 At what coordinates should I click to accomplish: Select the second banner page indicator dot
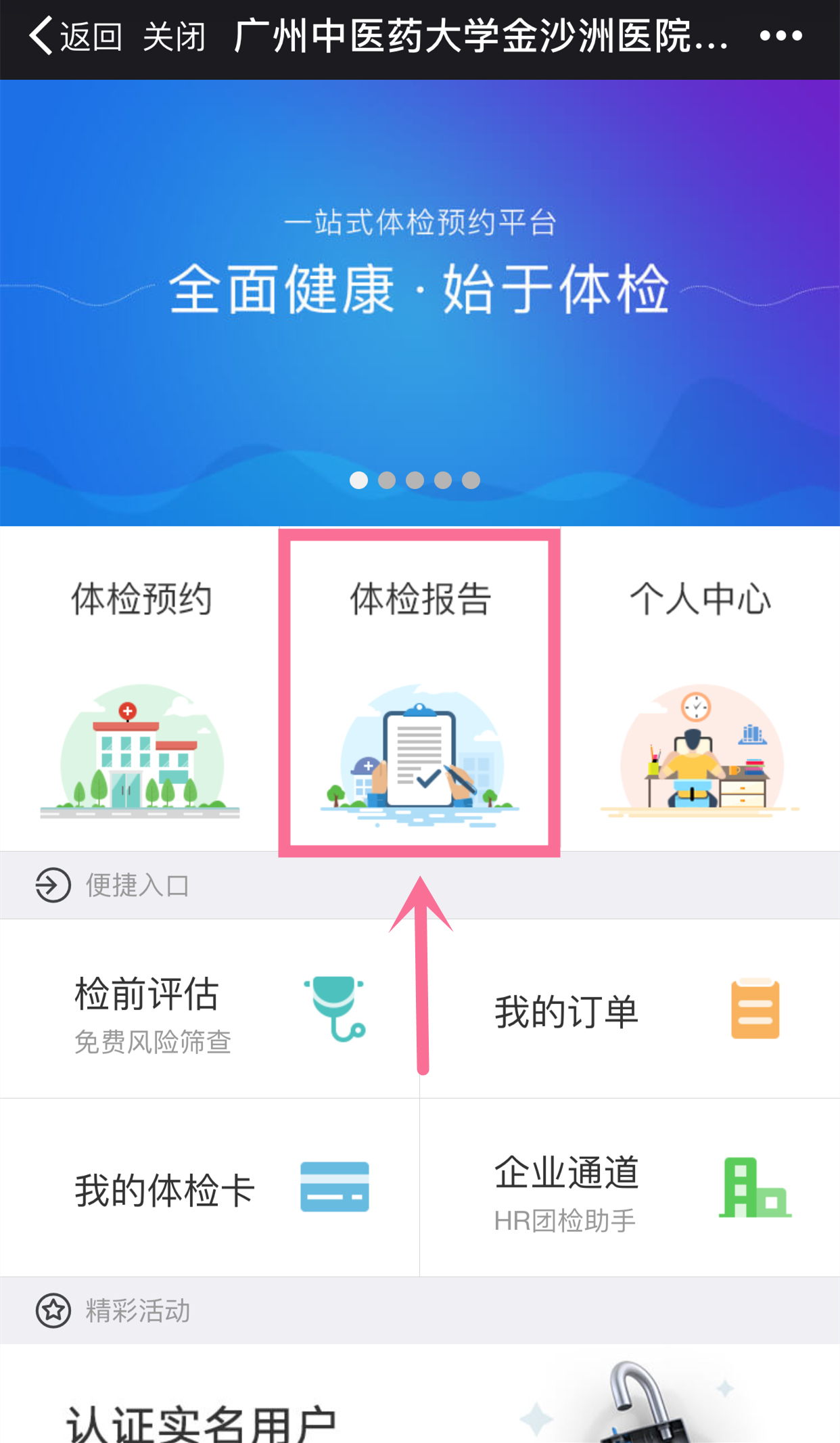click(387, 480)
